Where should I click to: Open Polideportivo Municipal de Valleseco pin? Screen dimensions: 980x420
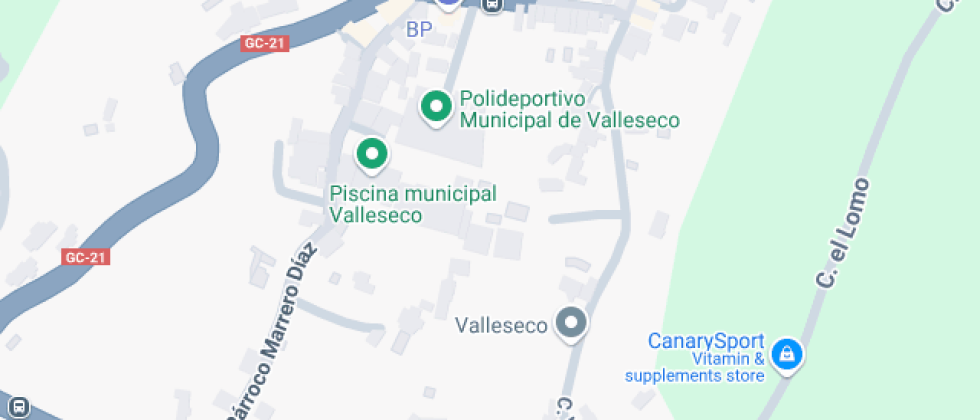pyautogui.click(x=435, y=105)
